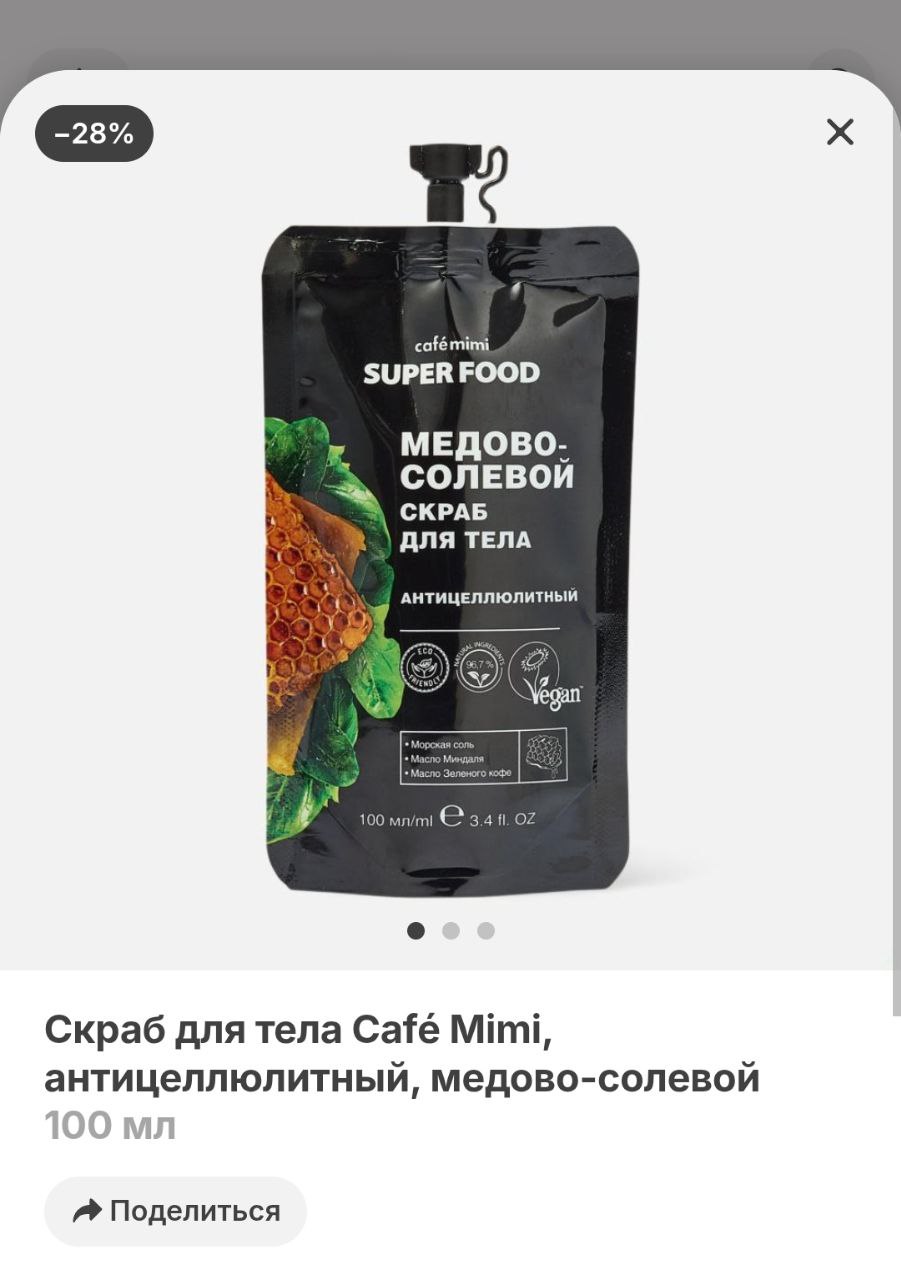Jump to the second product image dot
901x1280 pixels.
tap(451, 931)
